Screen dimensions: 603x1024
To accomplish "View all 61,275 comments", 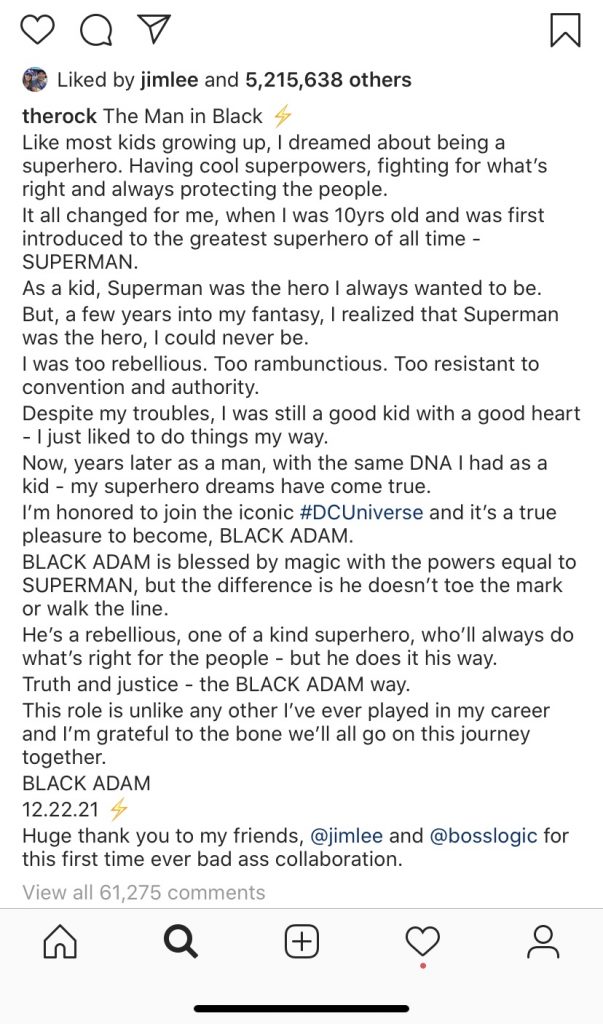I will 143,892.
